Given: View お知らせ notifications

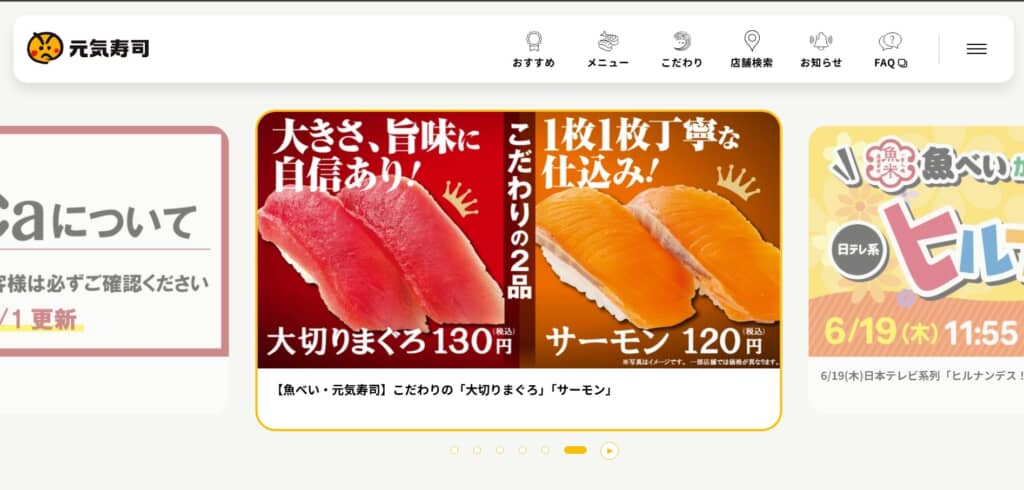Looking at the screenshot, I should (x=820, y=49).
